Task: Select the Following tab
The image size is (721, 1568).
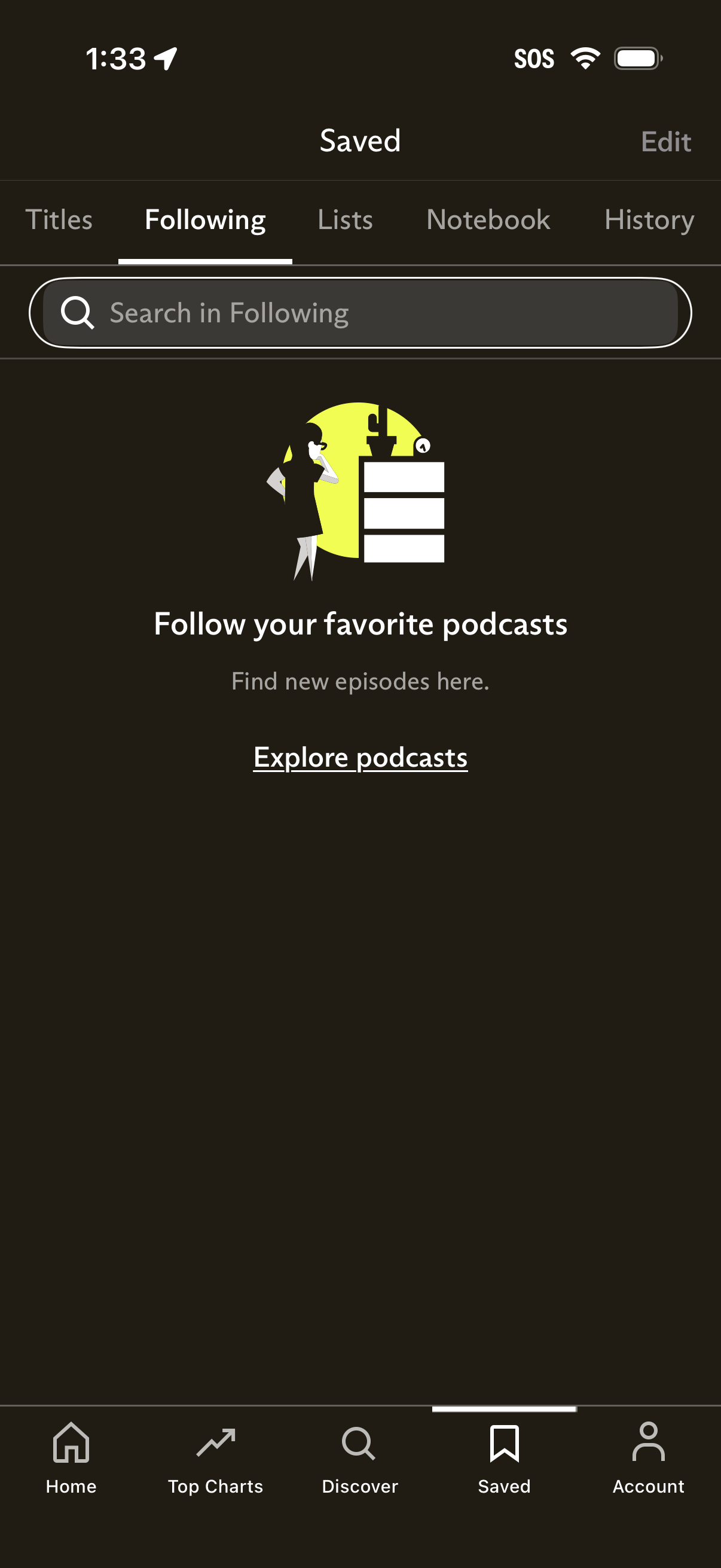Action: pos(205,219)
